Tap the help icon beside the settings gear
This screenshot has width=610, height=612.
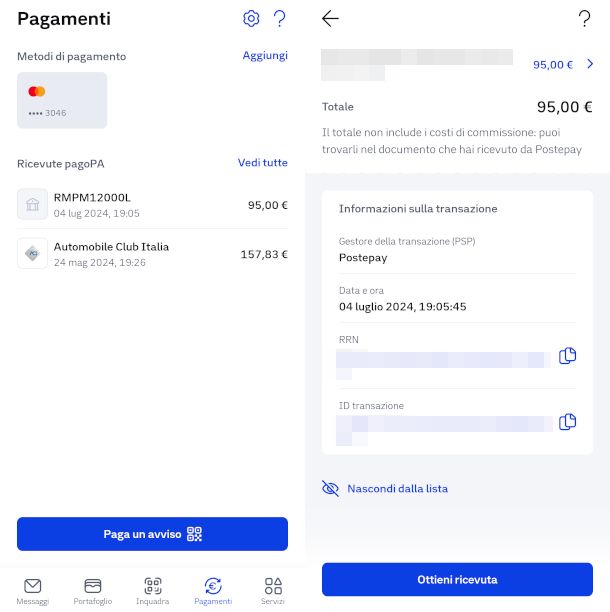click(280, 19)
